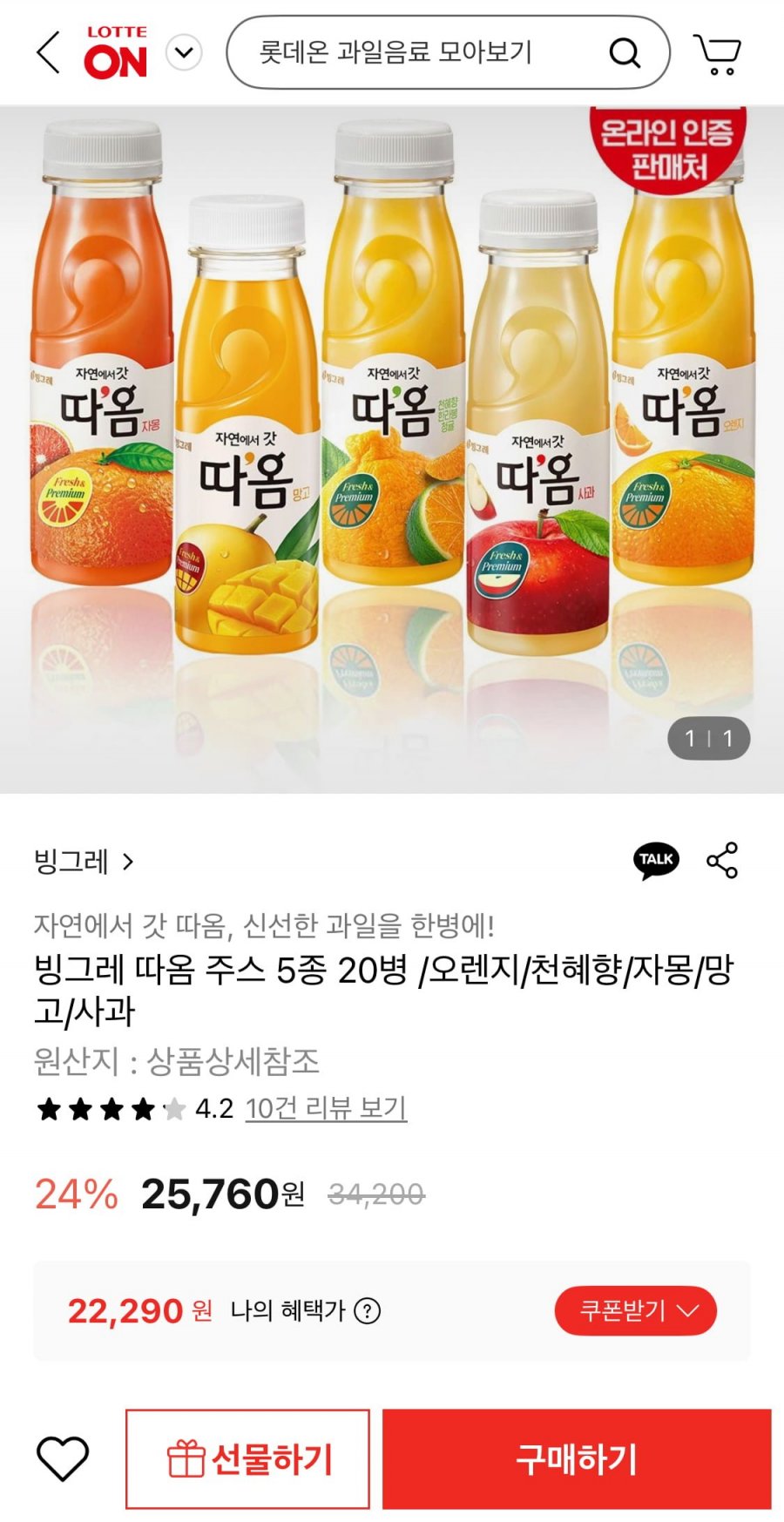The height and width of the screenshot is (1522, 784).
Task: Open 나의 혜택가 help question mark
Action: coord(368,1310)
